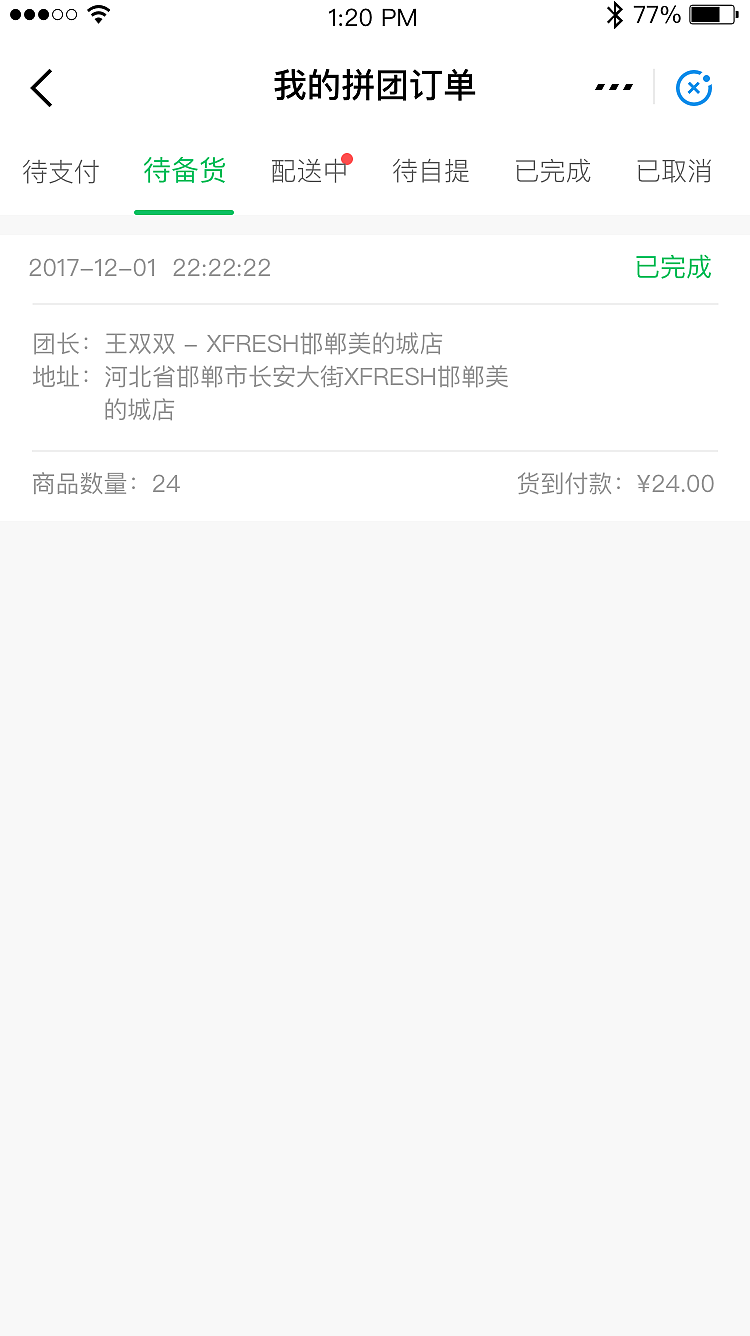
Task: Open the 已取消 tab
Action: click(673, 172)
